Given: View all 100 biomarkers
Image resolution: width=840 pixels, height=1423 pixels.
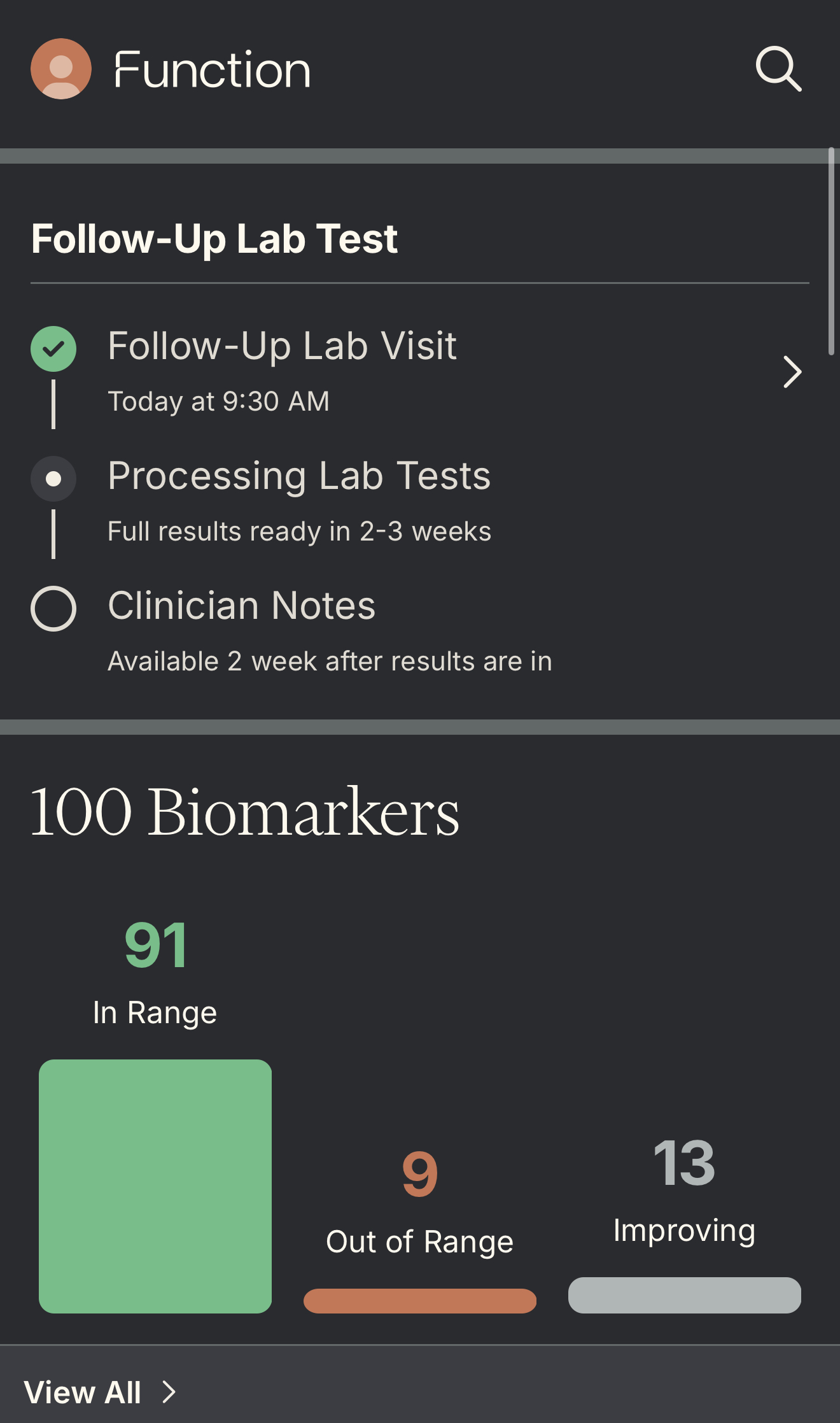Looking at the screenshot, I should [99, 1392].
